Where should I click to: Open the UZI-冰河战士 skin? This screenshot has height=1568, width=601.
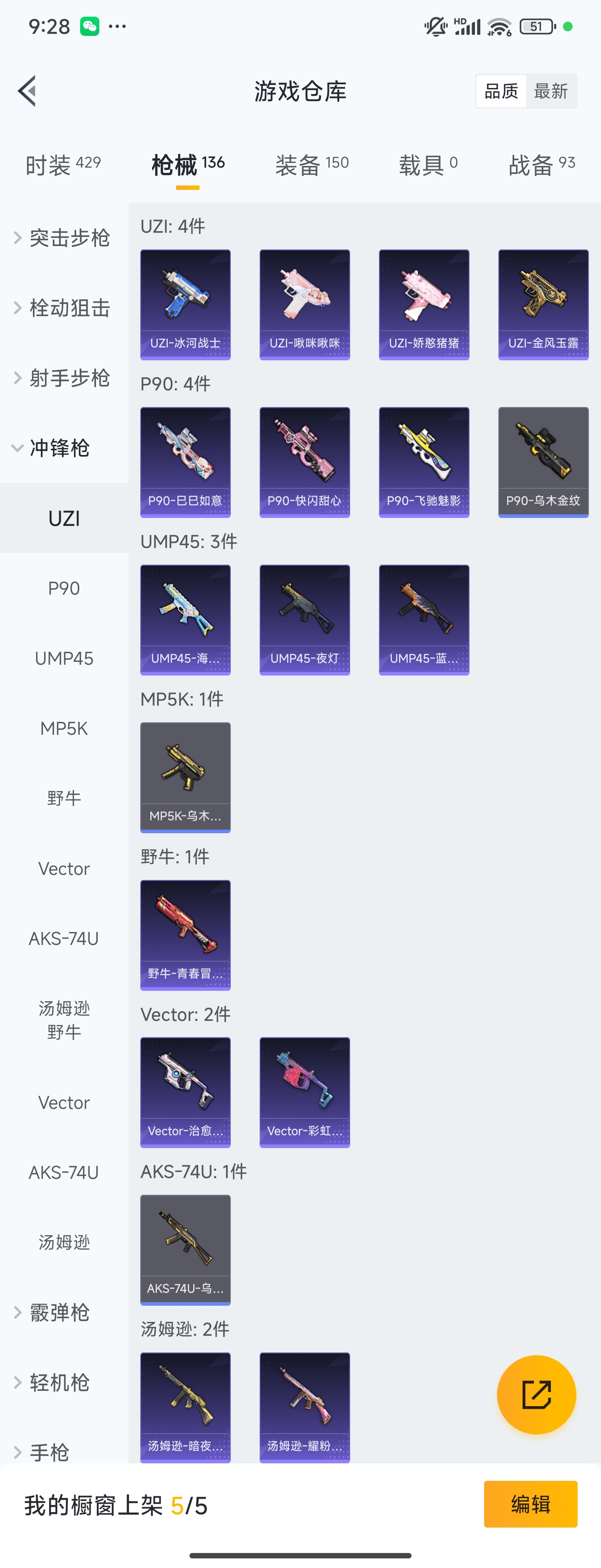click(185, 304)
